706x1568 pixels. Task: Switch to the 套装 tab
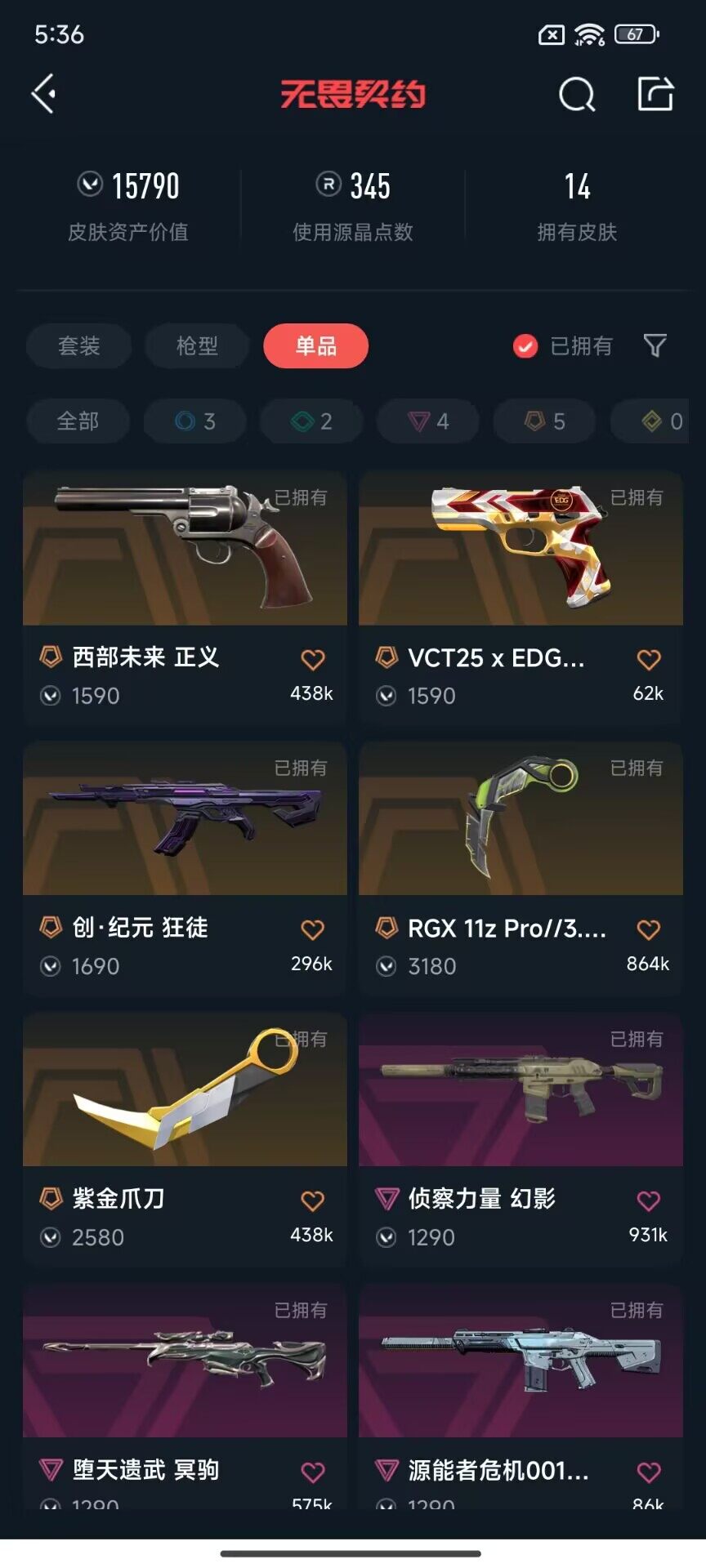click(78, 346)
